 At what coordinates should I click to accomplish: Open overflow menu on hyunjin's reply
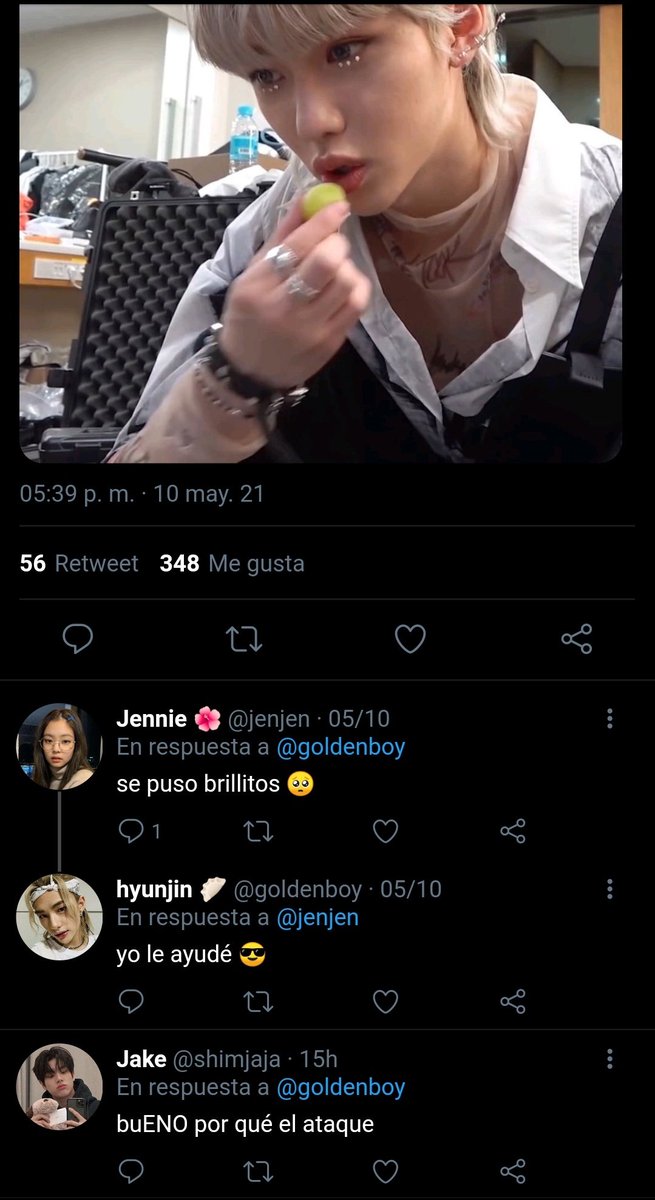click(610, 888)
